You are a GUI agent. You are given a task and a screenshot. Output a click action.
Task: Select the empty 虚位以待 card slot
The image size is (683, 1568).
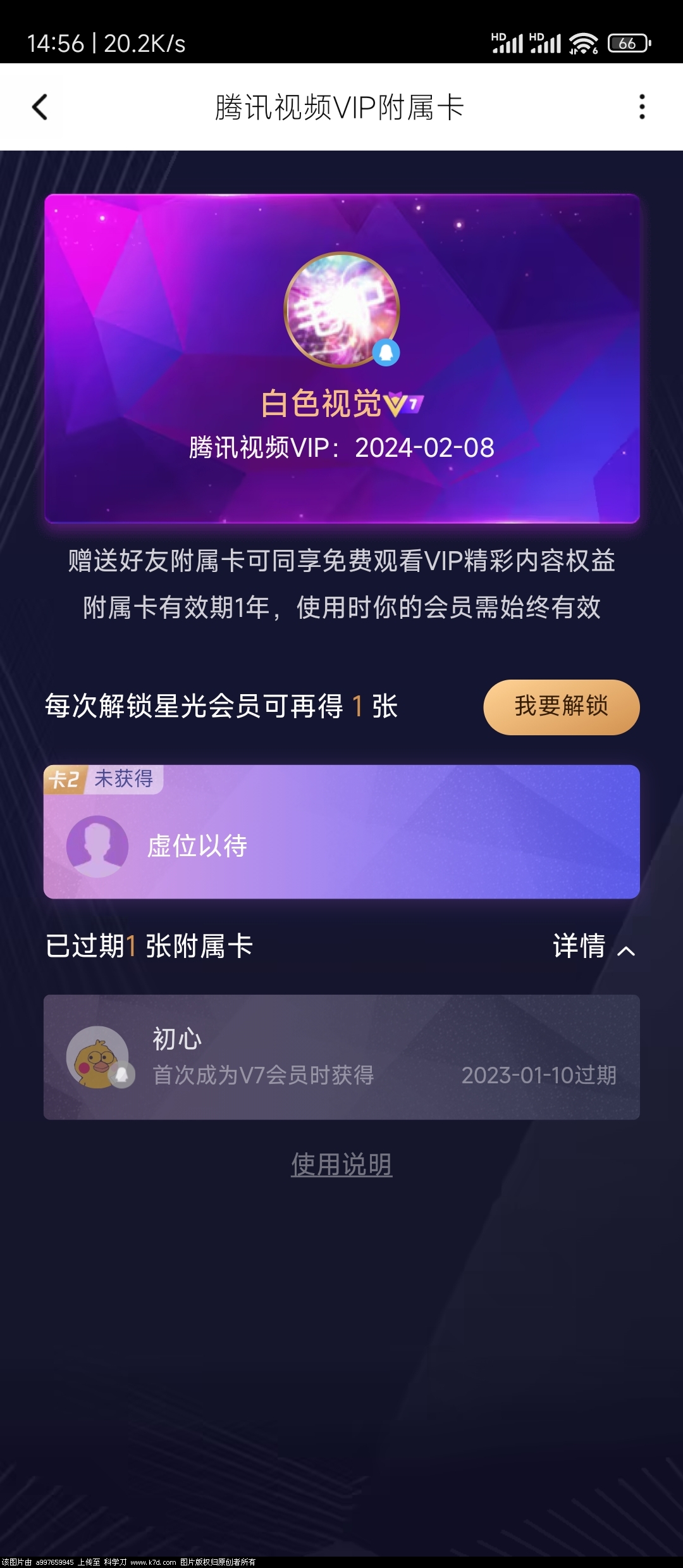click(341, 831)
